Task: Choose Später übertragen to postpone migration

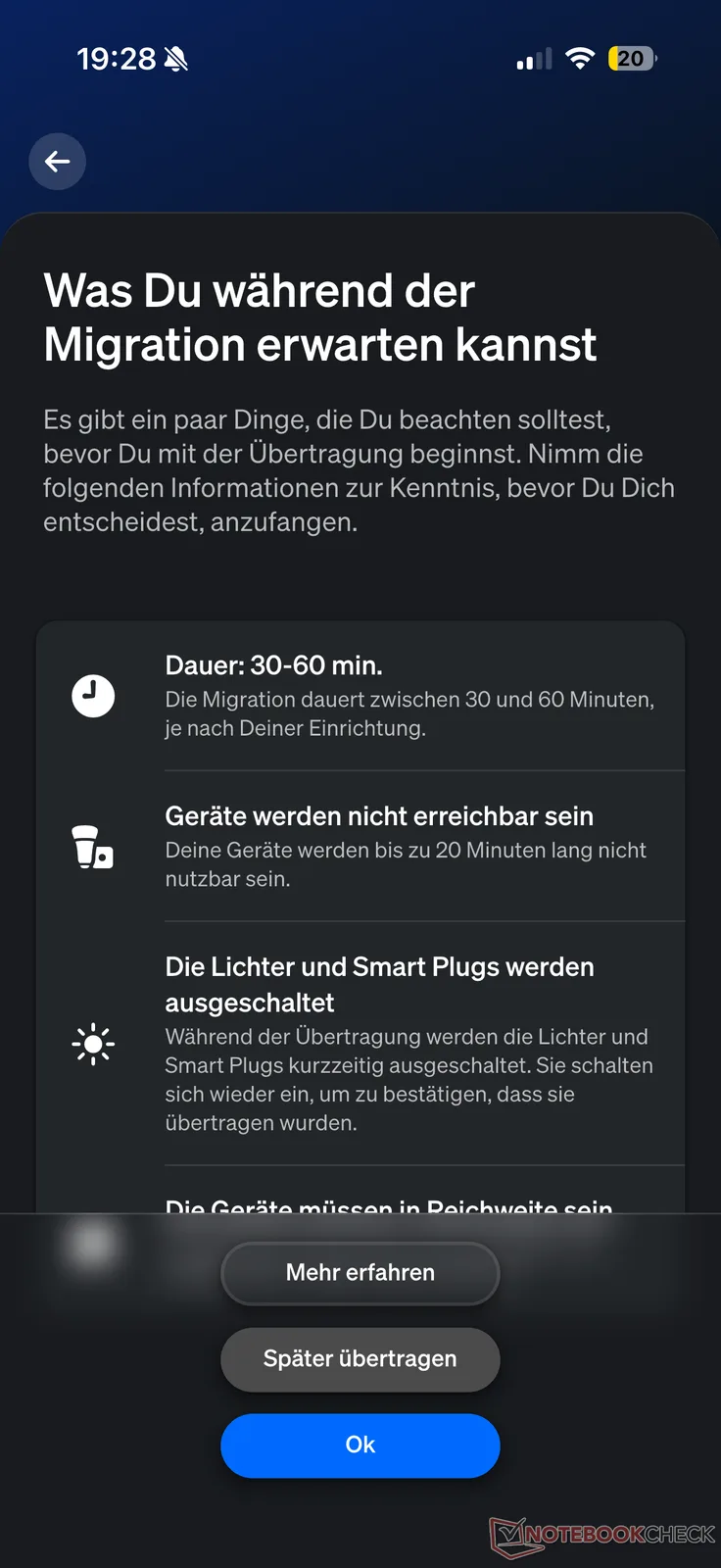Action: pyautogui.click(x=360, y=1359)
